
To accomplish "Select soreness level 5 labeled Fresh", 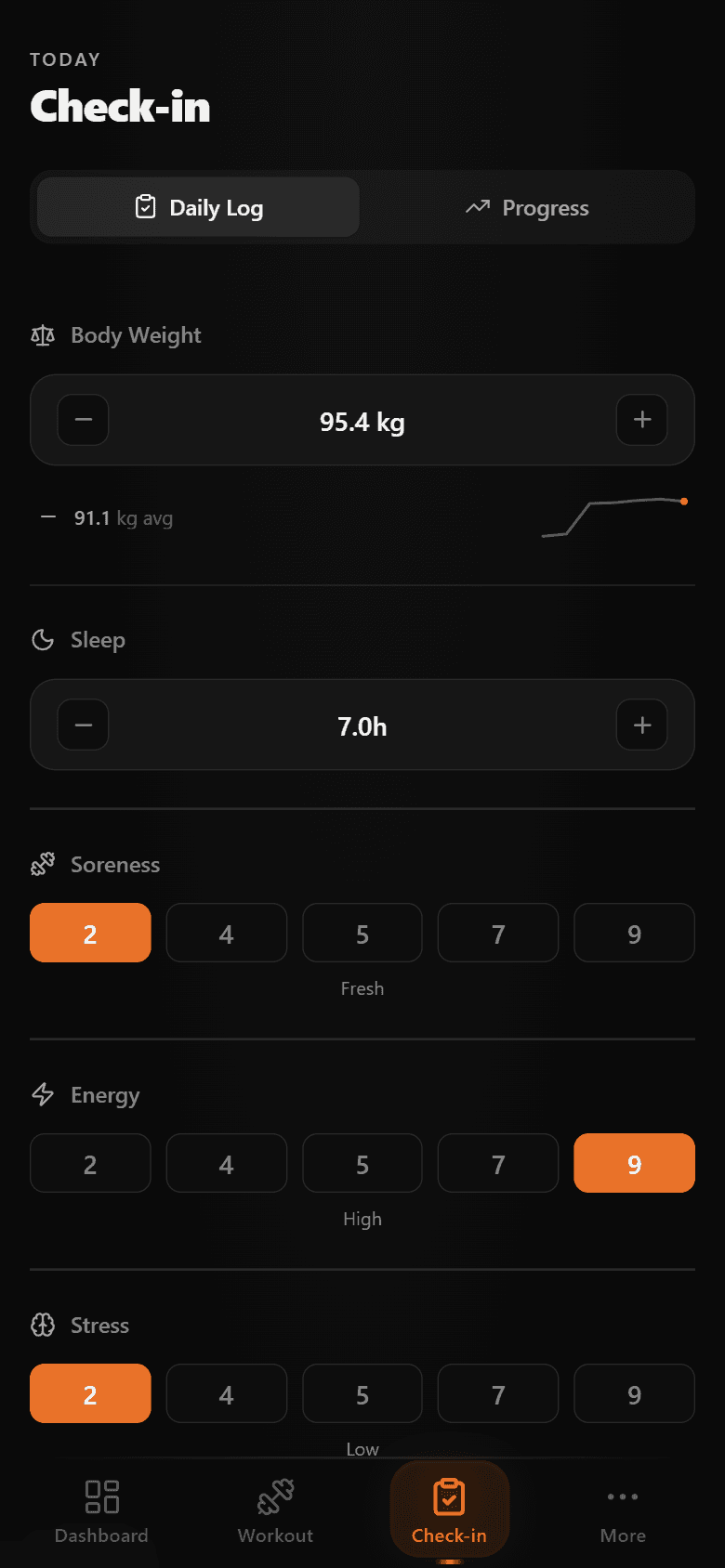I will pyautogui.click(x=362, y=933).
